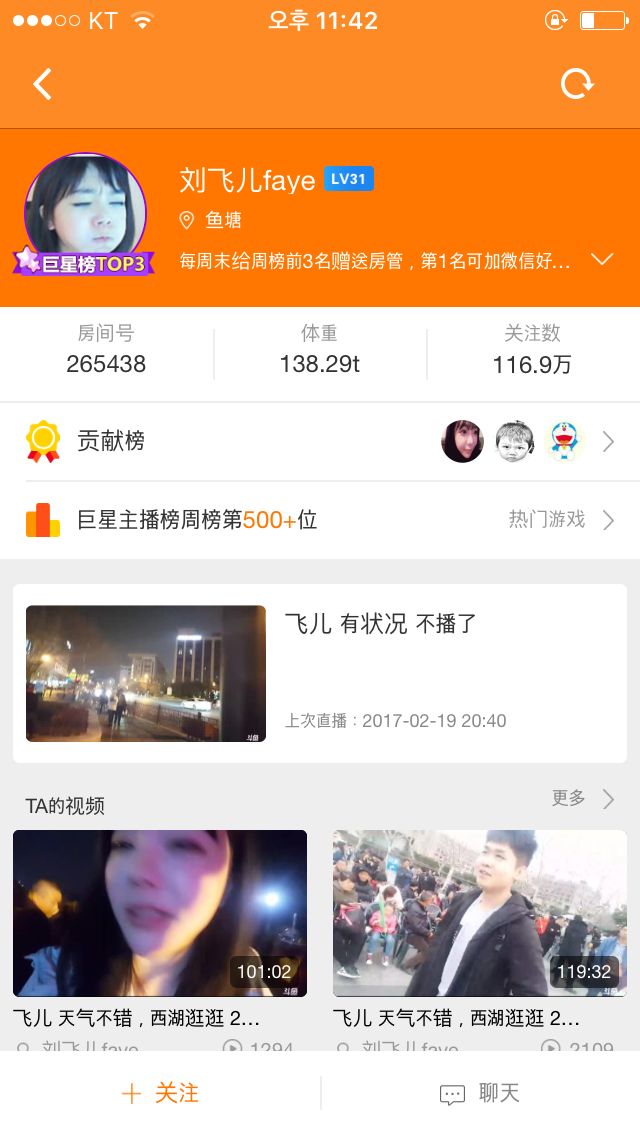The height and width of the screenshot is (1136, 640).
Task: Follow the streamer with 关注
Action: 160,1093
